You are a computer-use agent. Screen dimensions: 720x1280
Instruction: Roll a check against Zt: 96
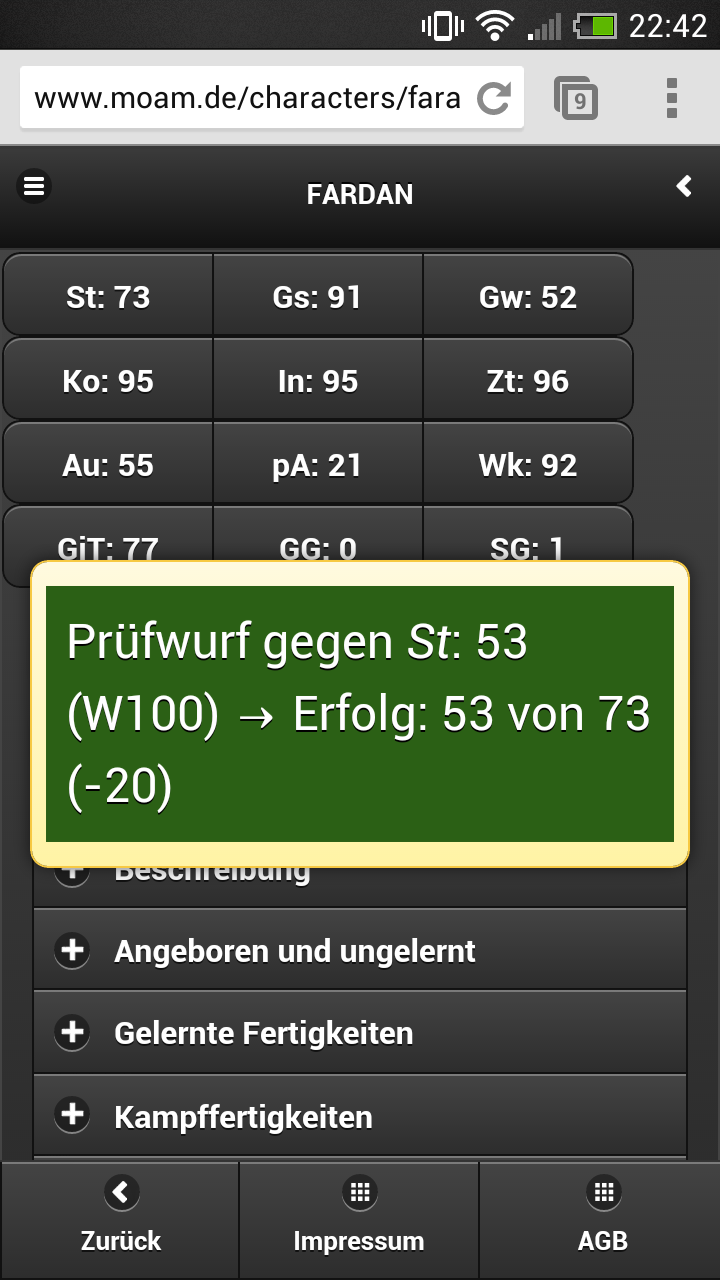528,380
